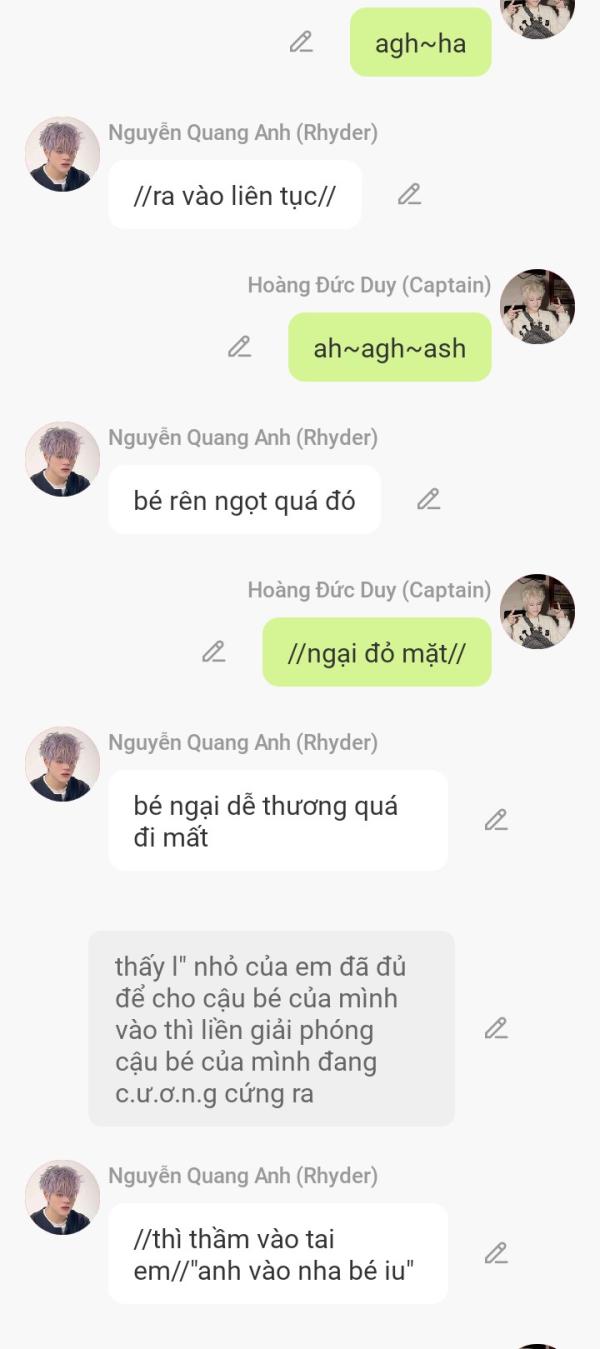This screenshot has width=600, height=1349.
Task: Edit the 'ah~agh~ash' message
Action: click(239, 347)
